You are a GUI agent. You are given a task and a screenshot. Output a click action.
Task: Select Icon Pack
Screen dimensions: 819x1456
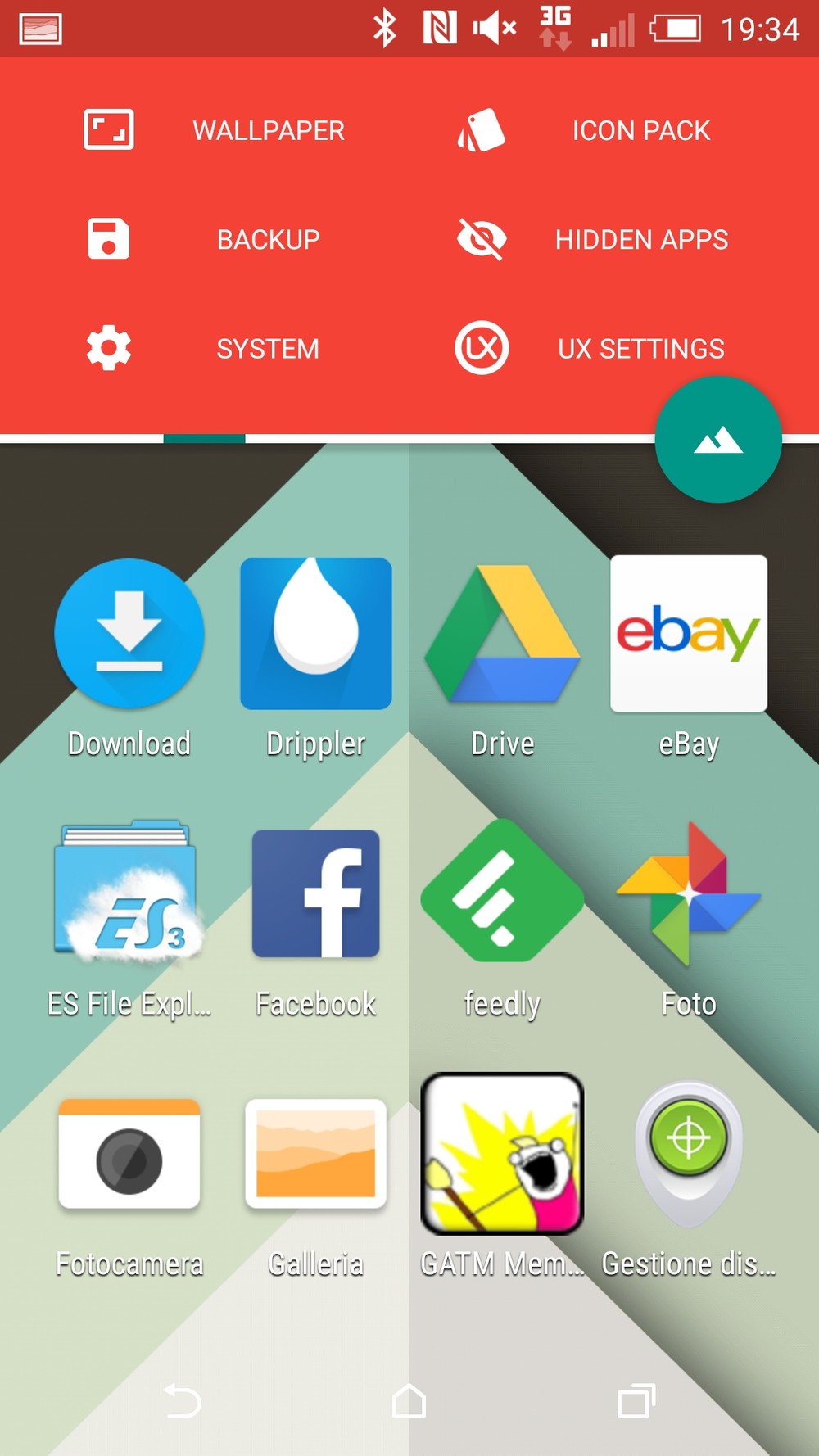tap(583, 130)
